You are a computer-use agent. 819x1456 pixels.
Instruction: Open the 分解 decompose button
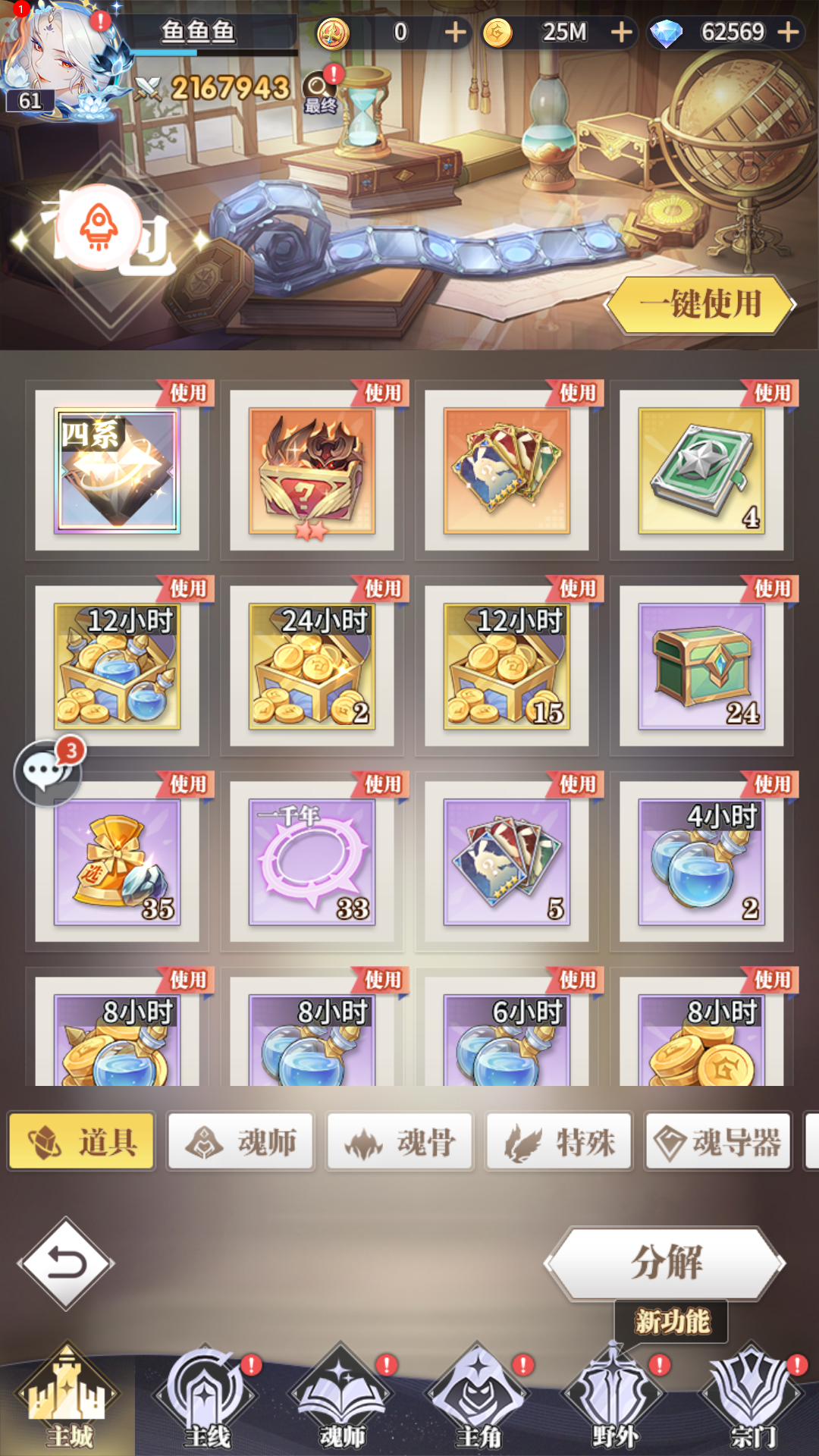coord(665,1263)
